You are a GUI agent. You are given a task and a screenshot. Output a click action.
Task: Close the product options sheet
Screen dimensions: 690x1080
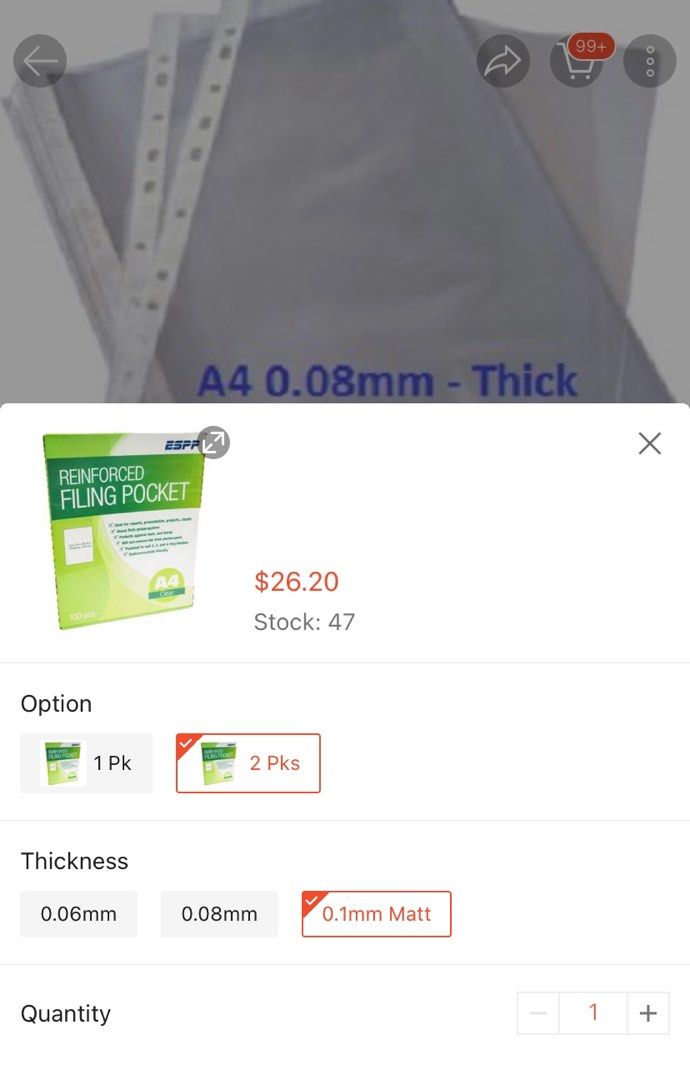tap(650, 443)
